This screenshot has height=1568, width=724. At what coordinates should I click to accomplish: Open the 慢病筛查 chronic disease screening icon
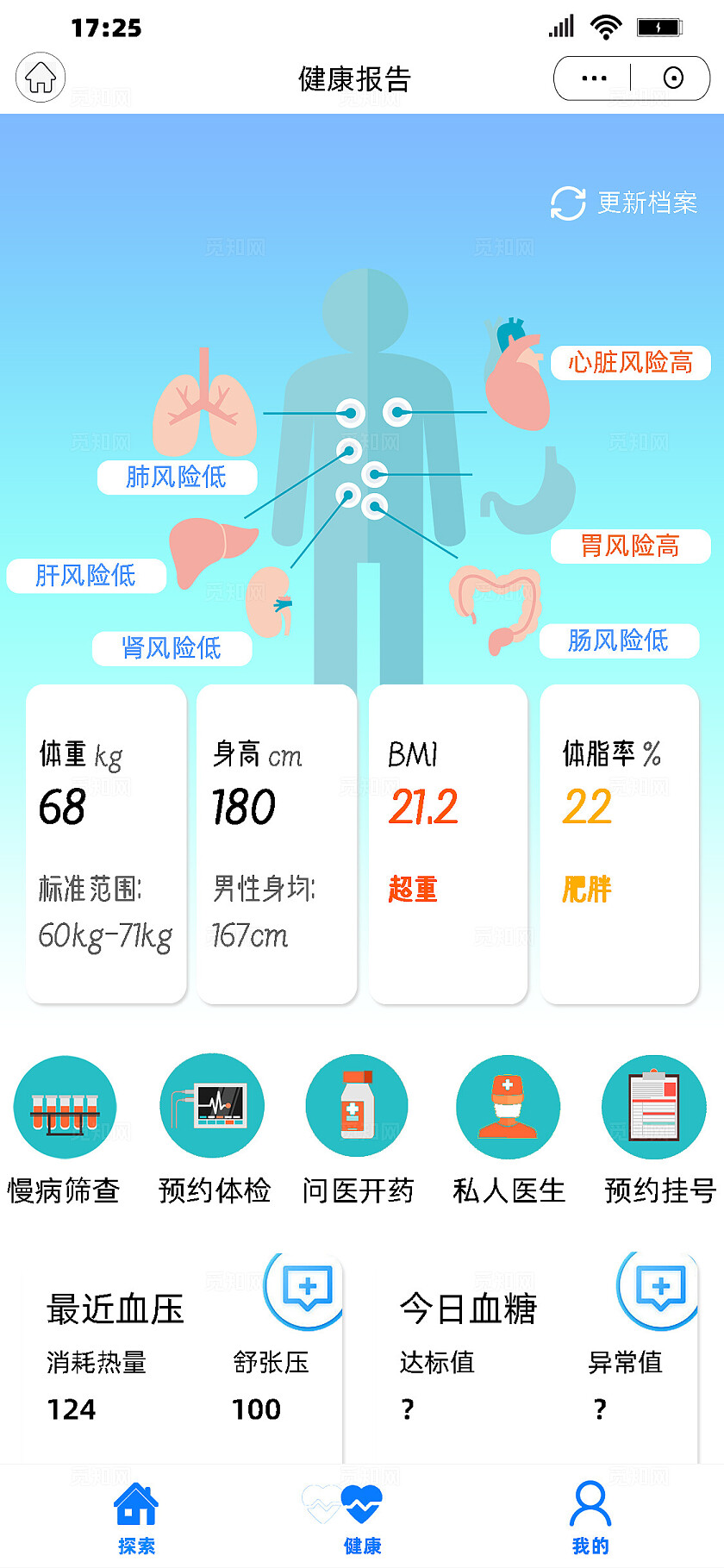coord(65,1107)
